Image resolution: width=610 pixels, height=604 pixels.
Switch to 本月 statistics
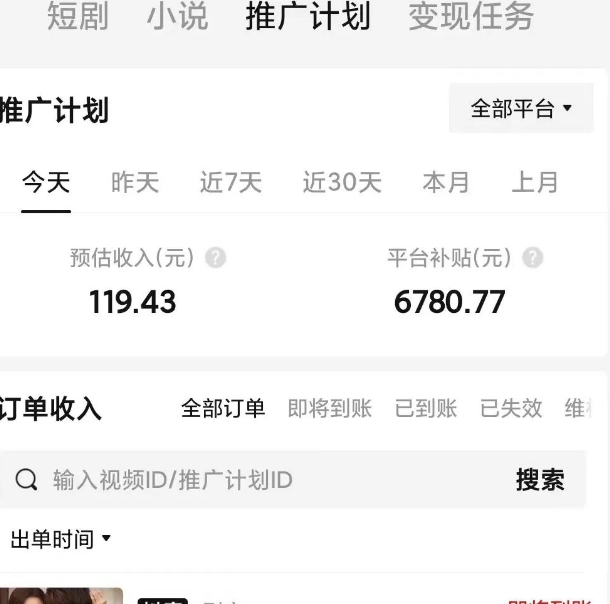click(446, 182)
